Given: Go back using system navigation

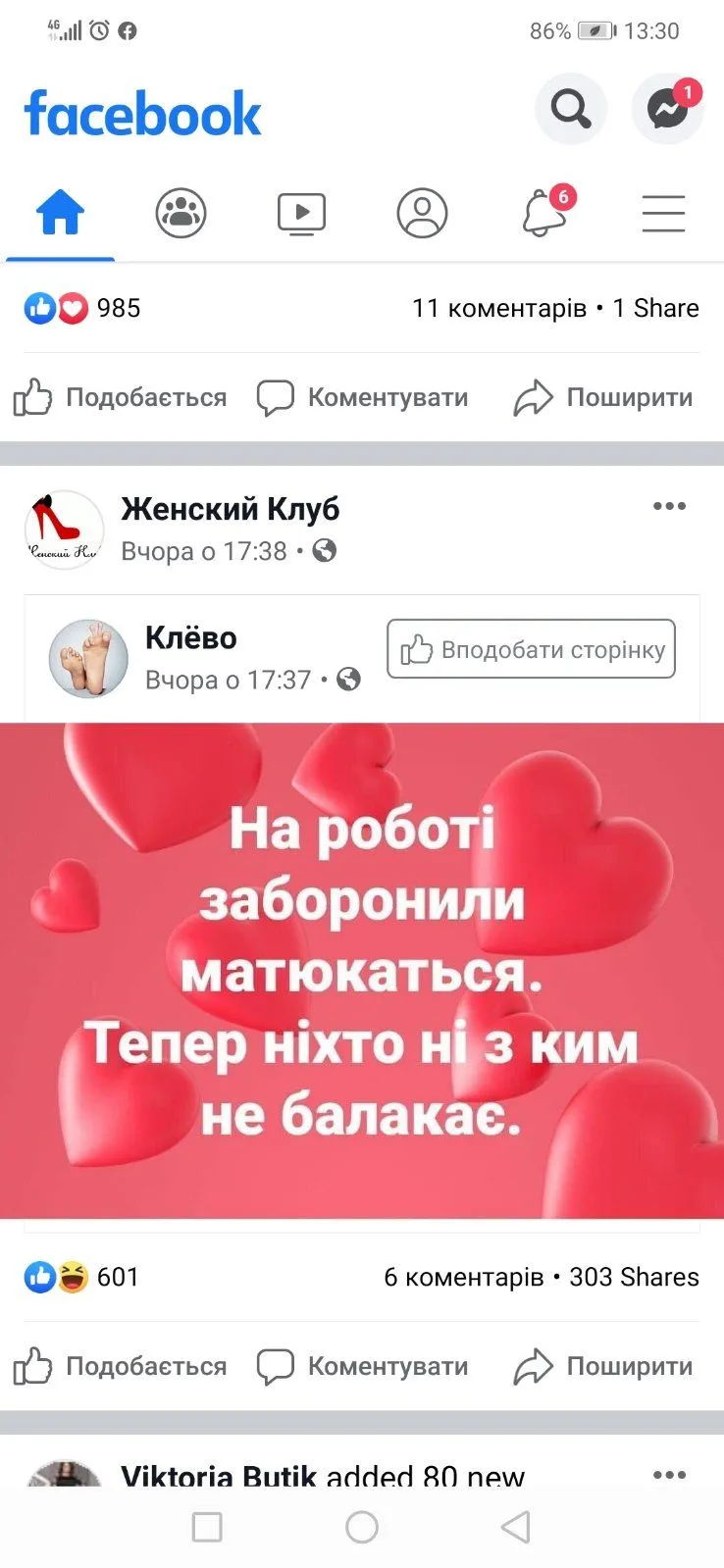Looking at the screenshot, I should (x=516, y=1527).
